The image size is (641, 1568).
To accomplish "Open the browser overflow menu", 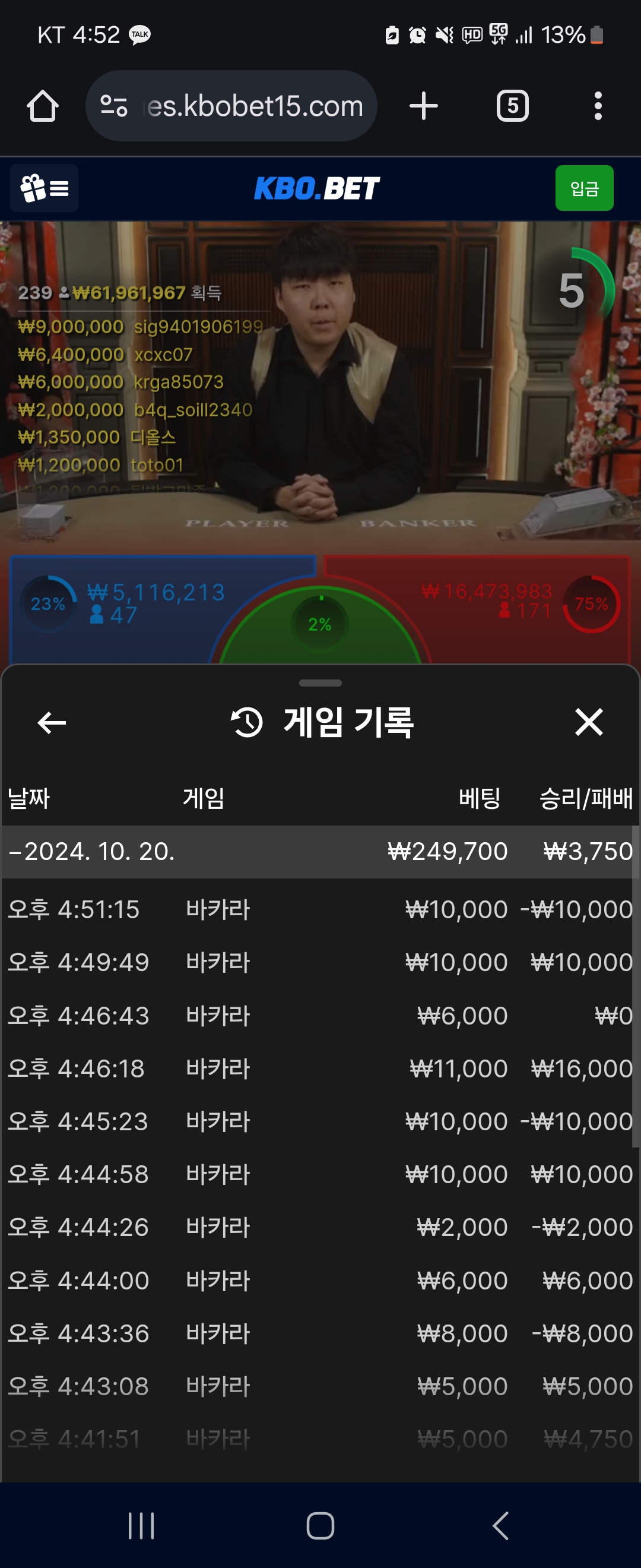I will point(598,106).
